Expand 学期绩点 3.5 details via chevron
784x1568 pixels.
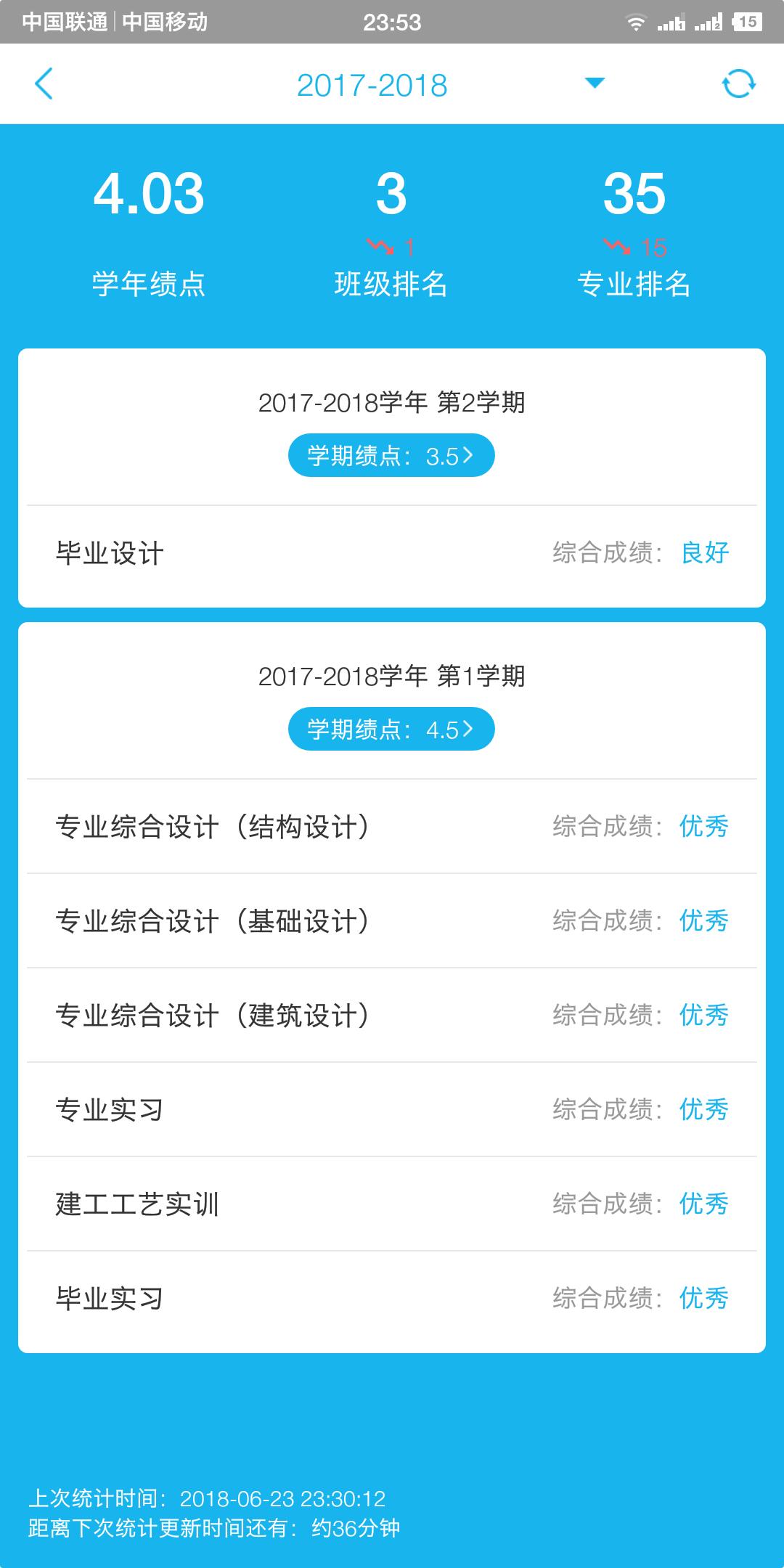click(x=473, y=454)
